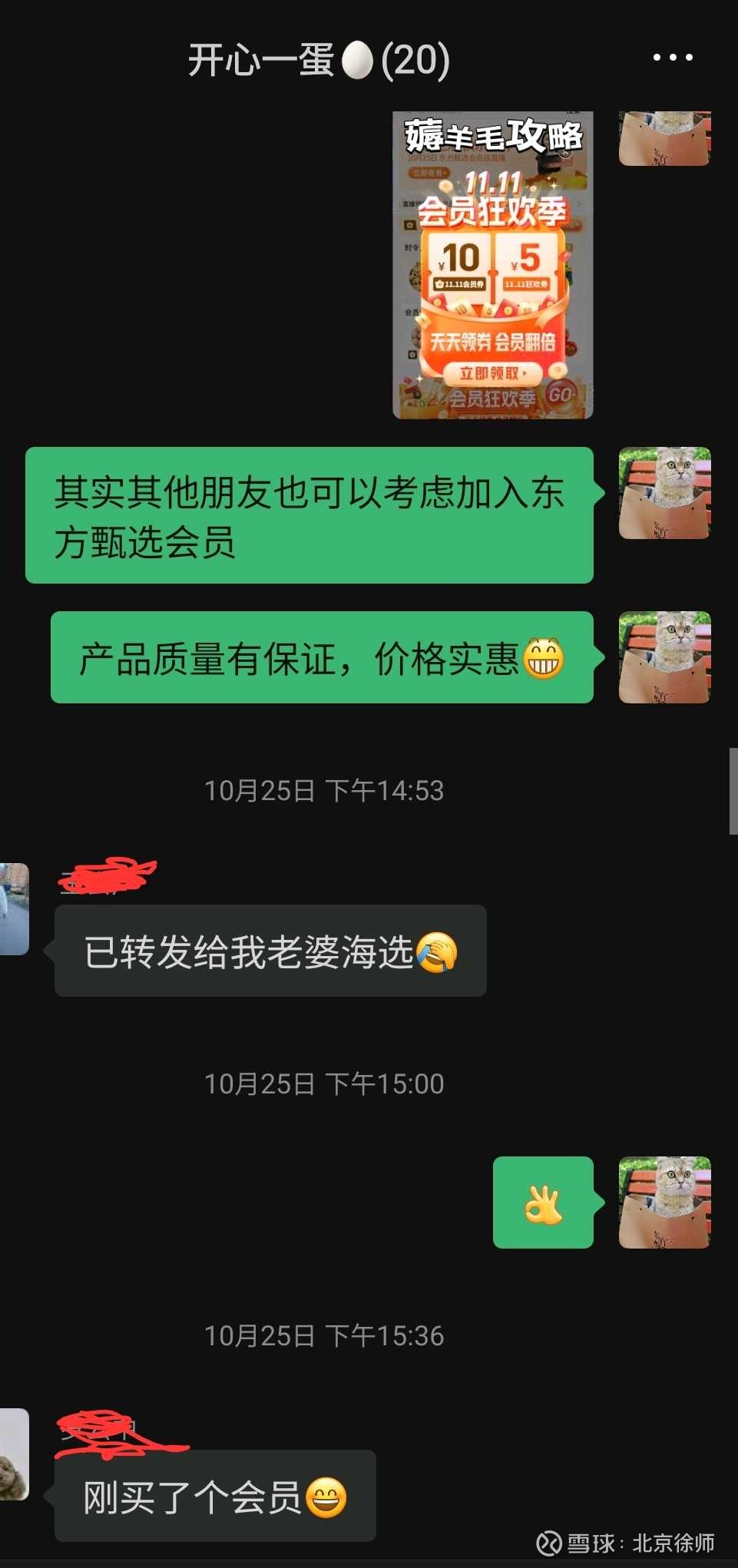Viewport: 738px width, 1568px height.
Task: Tap cat avatar beside the OK hand message
Action: (664, 1202)
